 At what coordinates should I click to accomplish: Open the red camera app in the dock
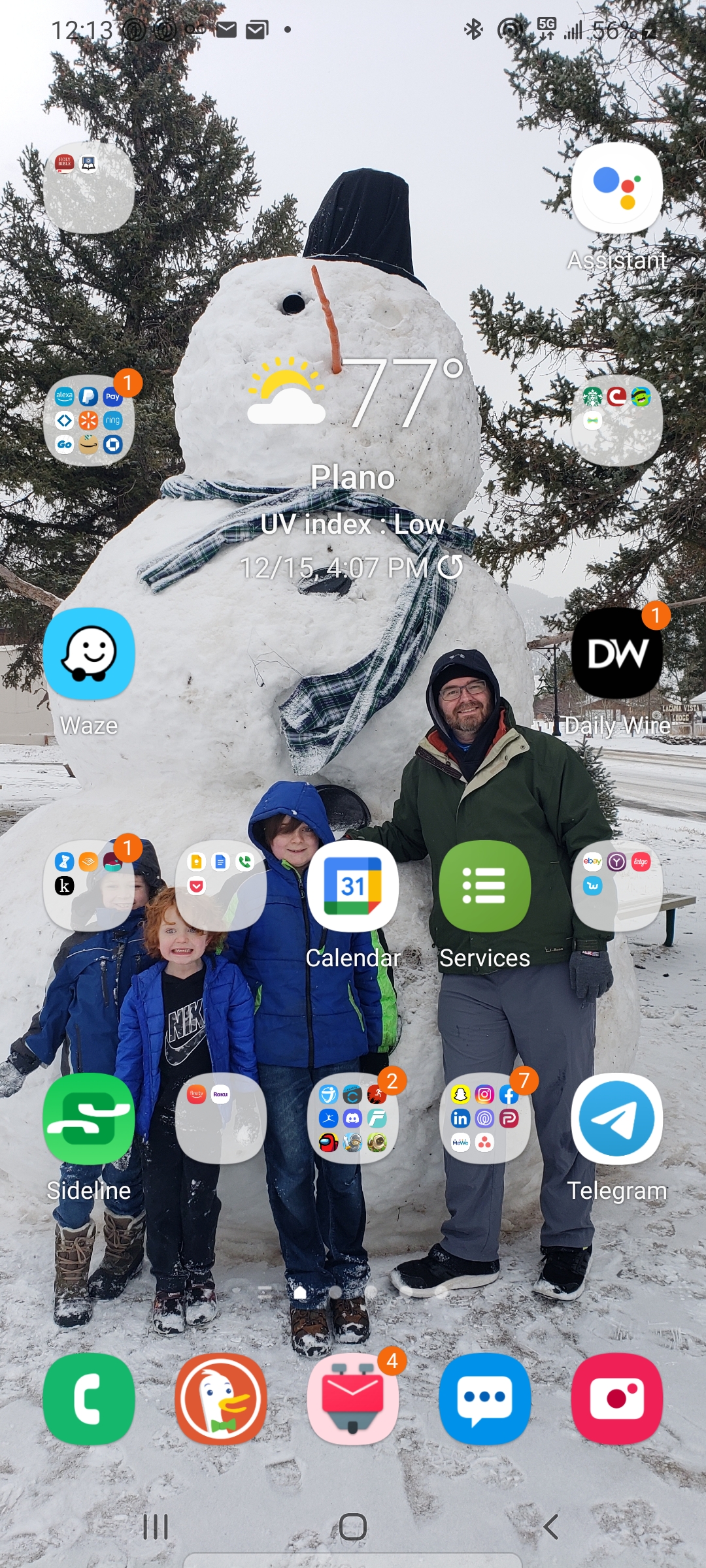(616, 1398)
